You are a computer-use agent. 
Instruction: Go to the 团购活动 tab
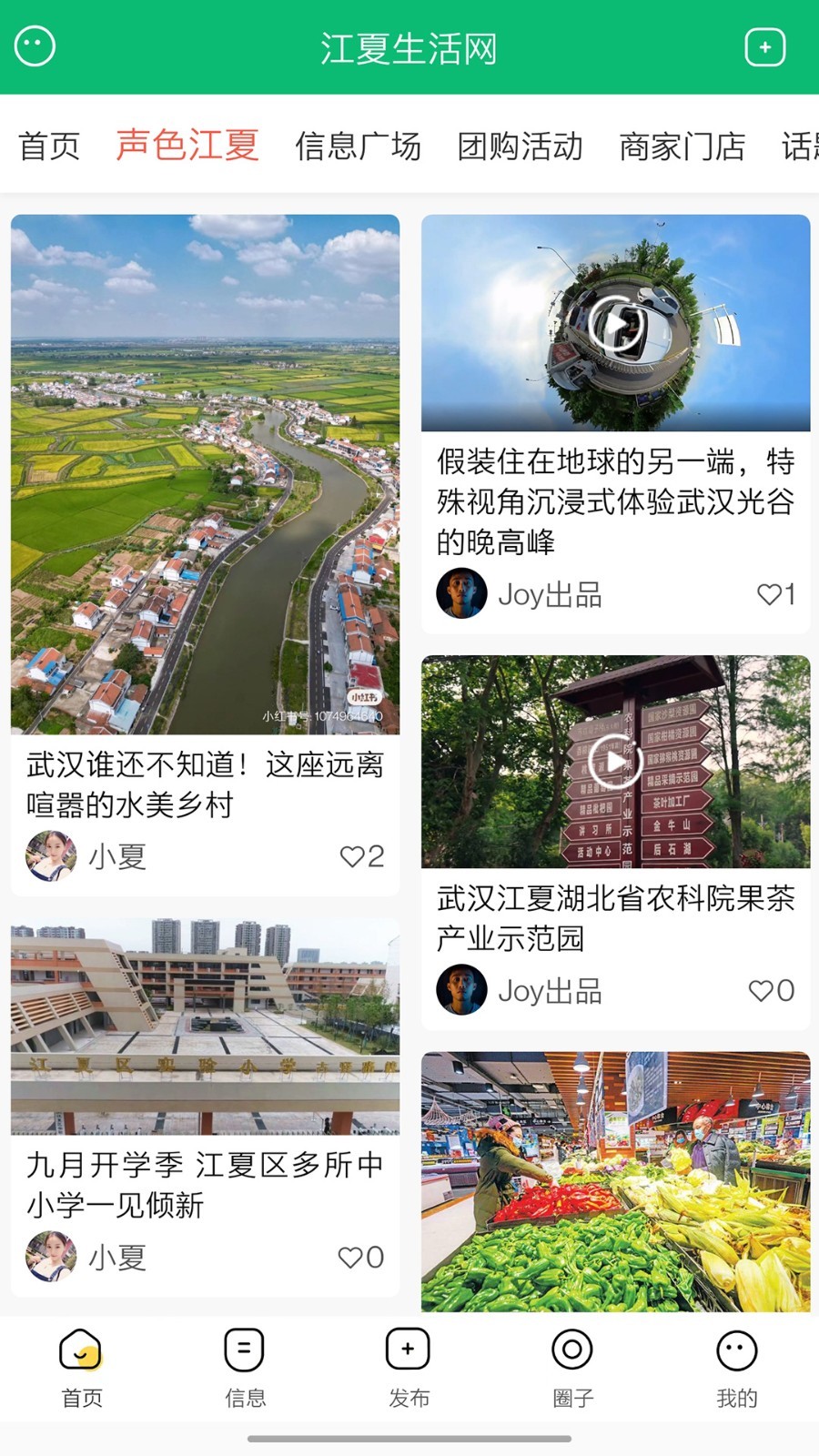point(520,146)
